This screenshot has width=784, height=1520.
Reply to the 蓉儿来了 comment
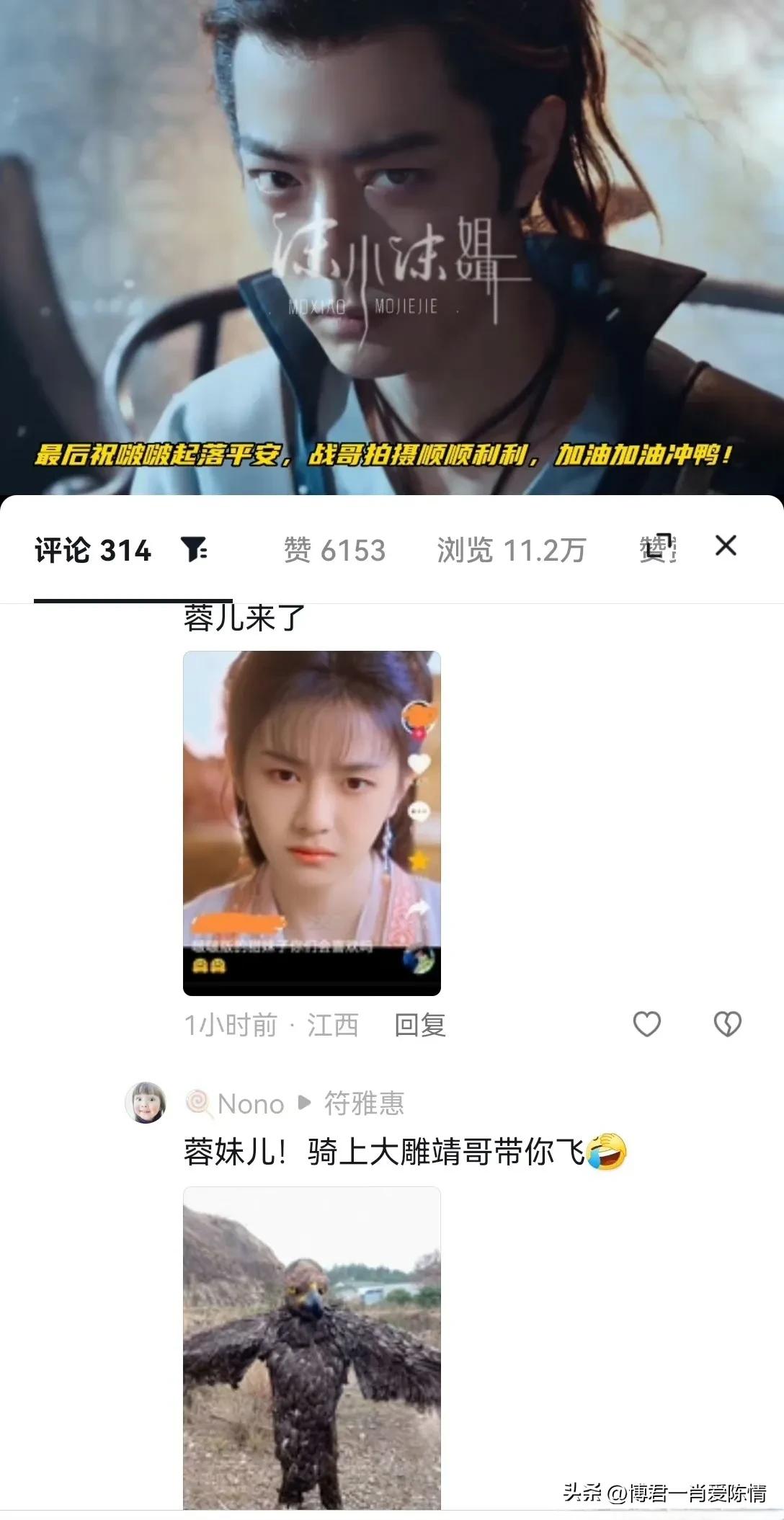[x=420, y=1024]
